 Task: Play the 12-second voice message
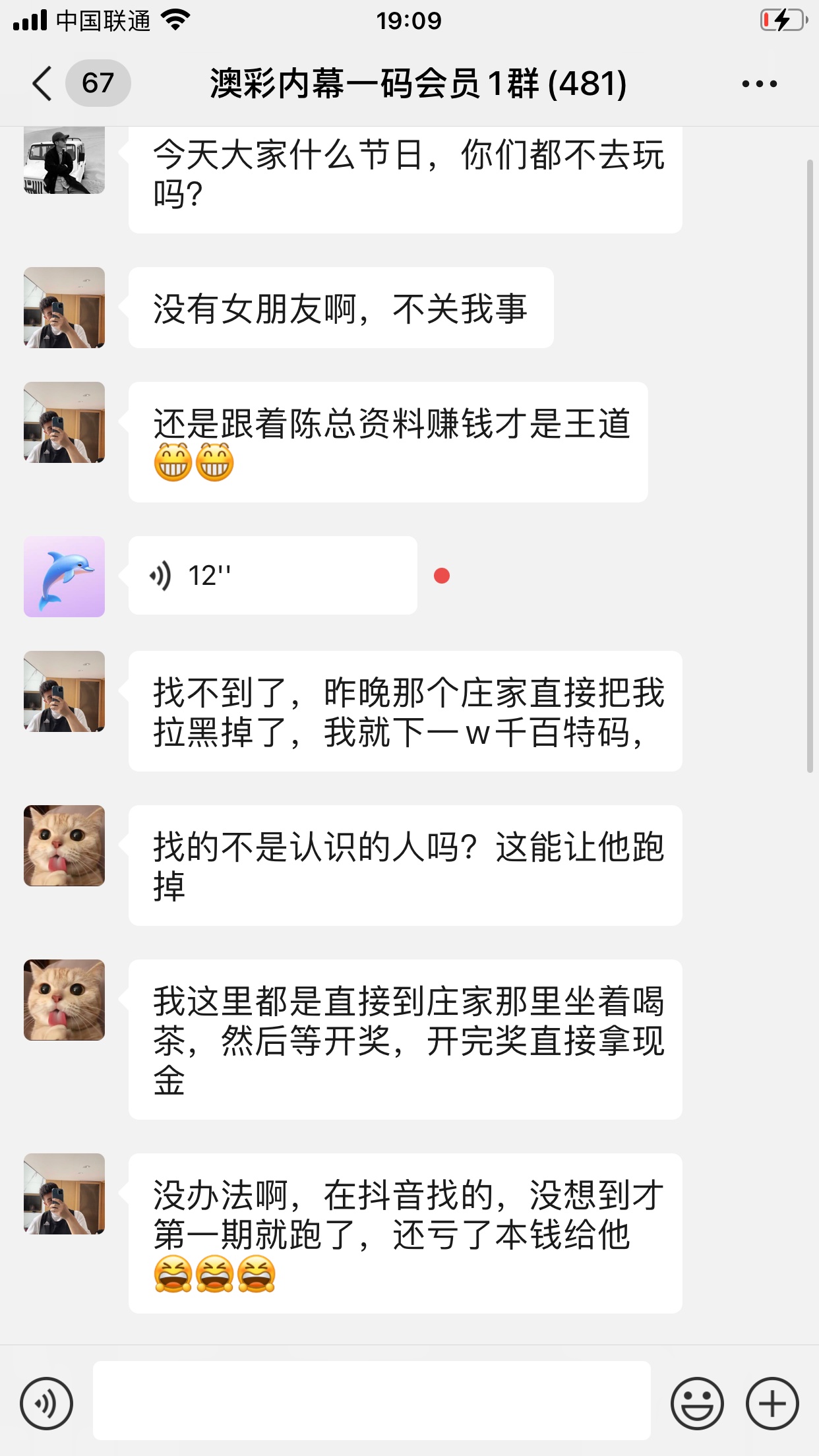(x=272, y=576)
